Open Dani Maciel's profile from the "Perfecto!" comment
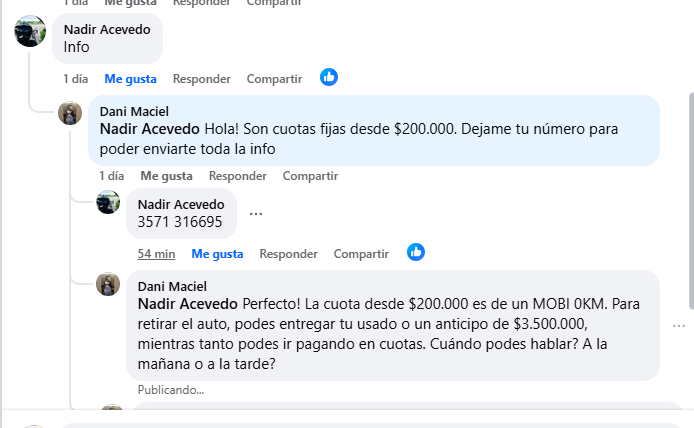694x428 pixels. (172, 286)
